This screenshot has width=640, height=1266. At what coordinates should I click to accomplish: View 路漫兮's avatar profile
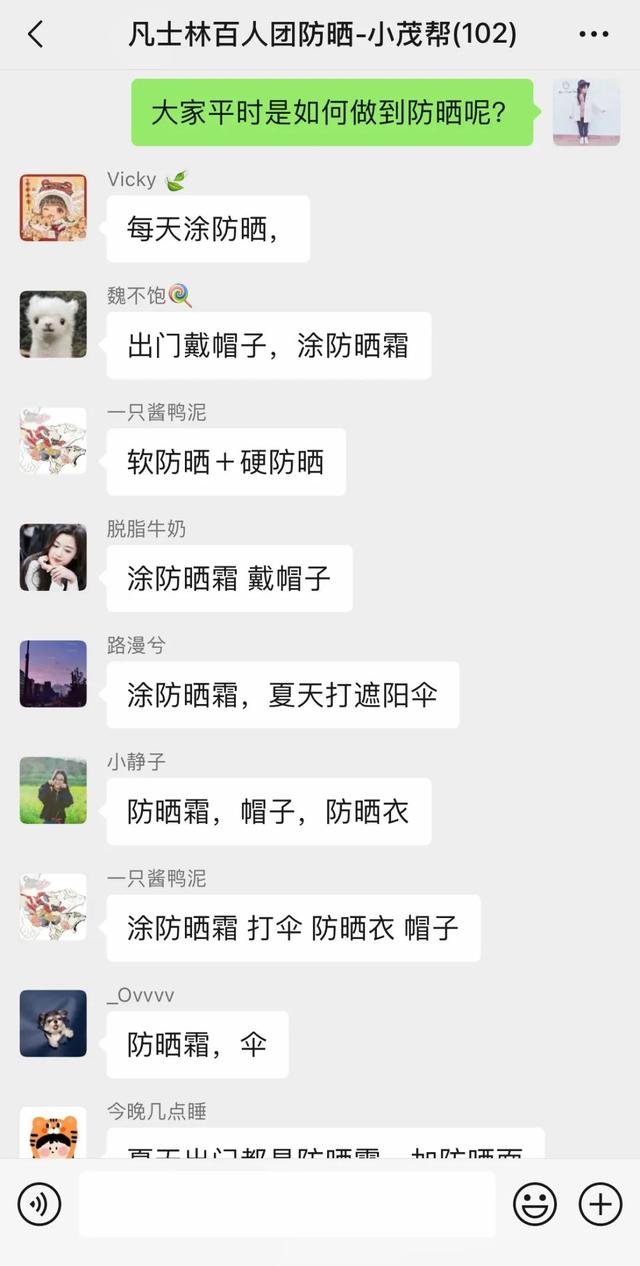click(x=53, y=674)
